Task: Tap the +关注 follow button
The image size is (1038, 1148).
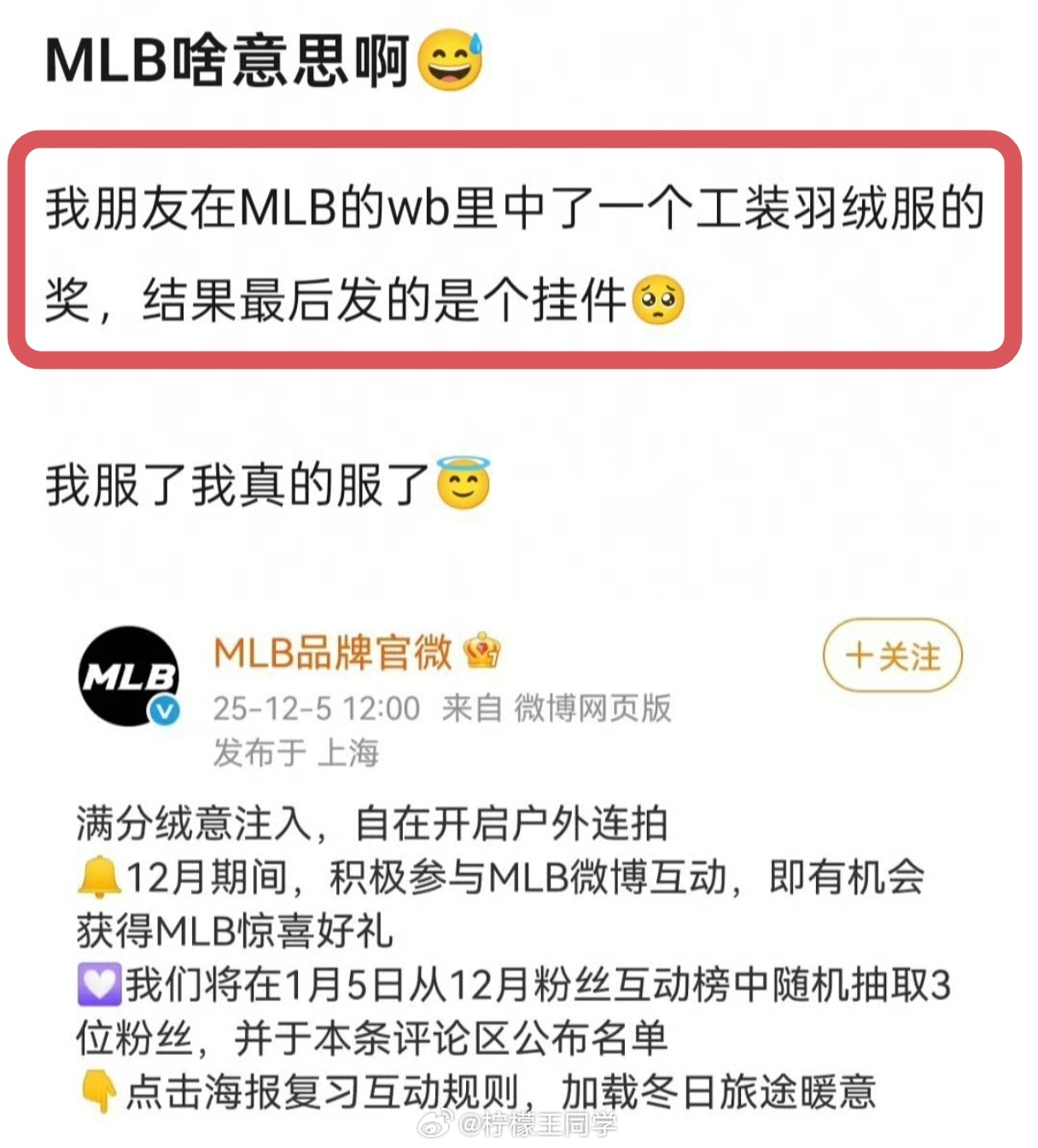Action: click(x=892, y=656)
